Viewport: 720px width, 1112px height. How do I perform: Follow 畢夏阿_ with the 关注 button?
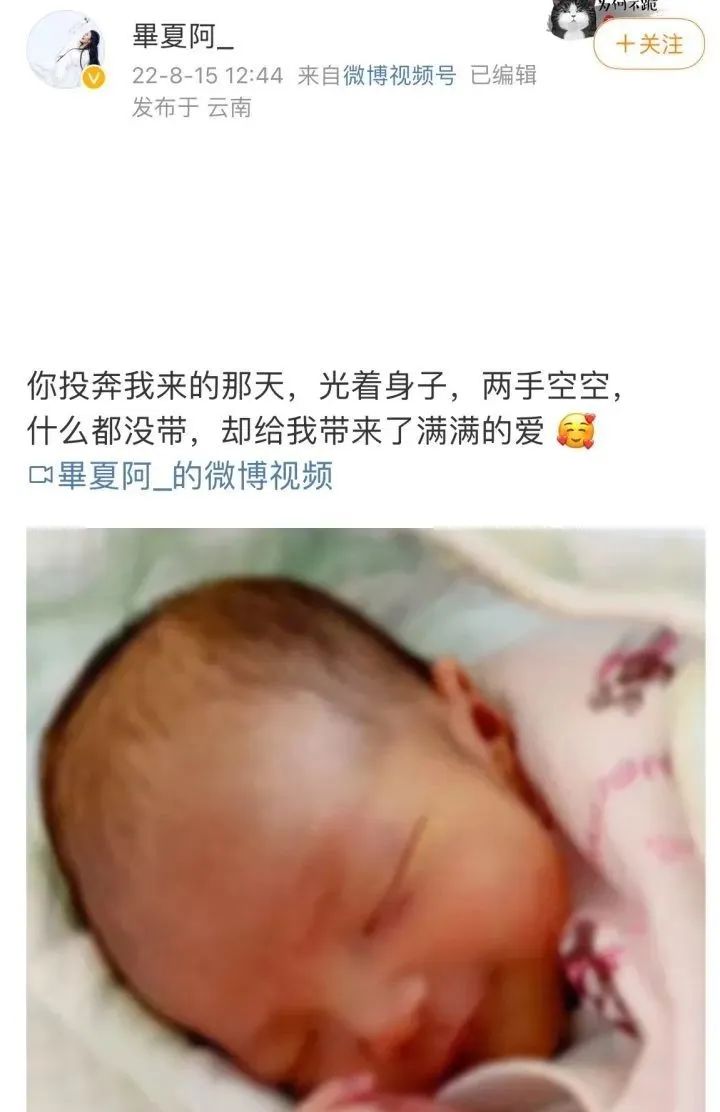point(649,45)
